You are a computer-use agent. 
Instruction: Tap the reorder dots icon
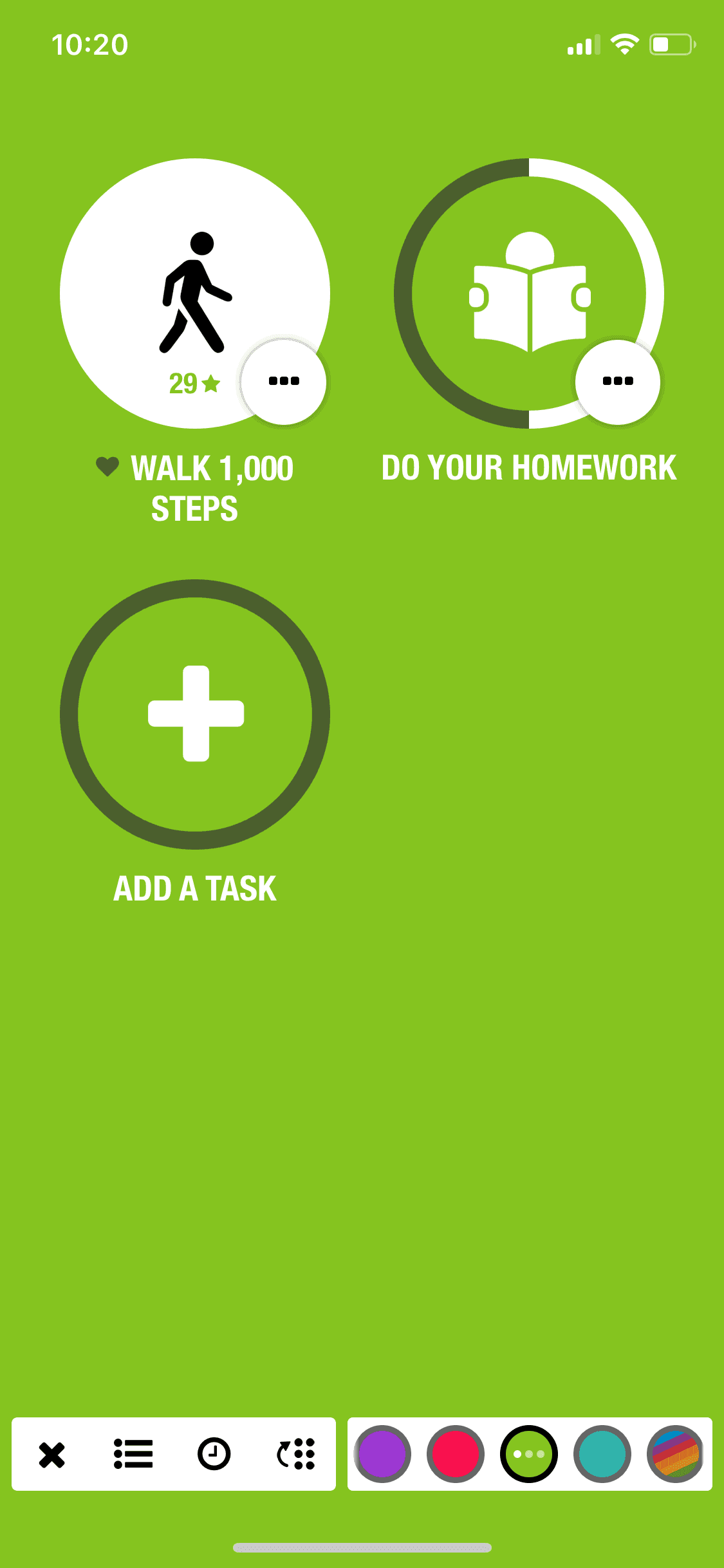point(296,1455)
